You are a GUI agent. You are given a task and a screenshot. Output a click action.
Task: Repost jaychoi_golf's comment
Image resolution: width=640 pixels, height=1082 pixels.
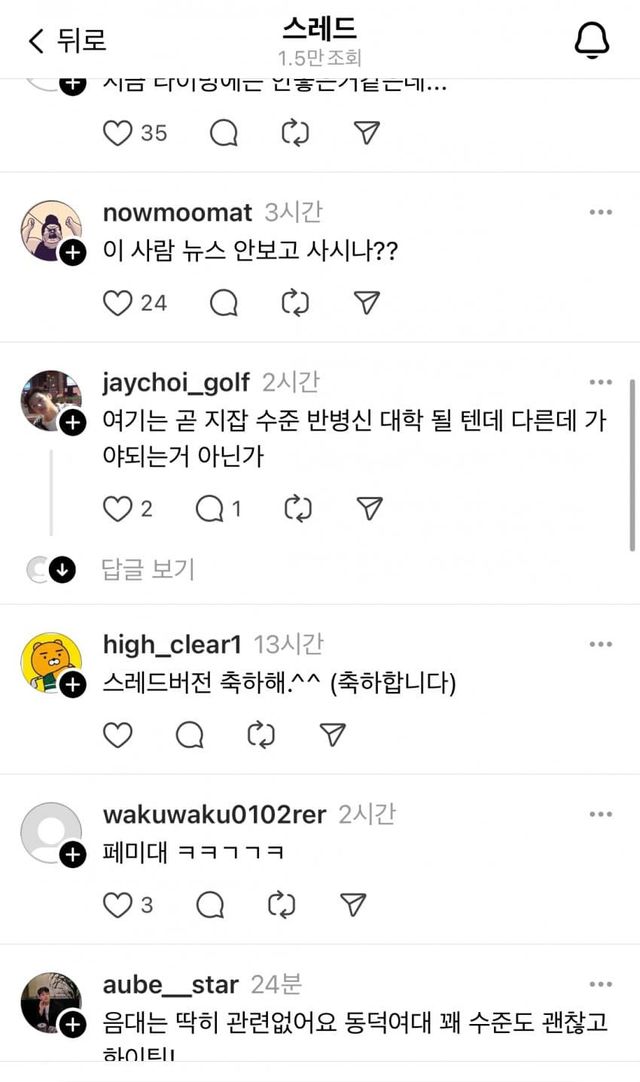[298, 509]
